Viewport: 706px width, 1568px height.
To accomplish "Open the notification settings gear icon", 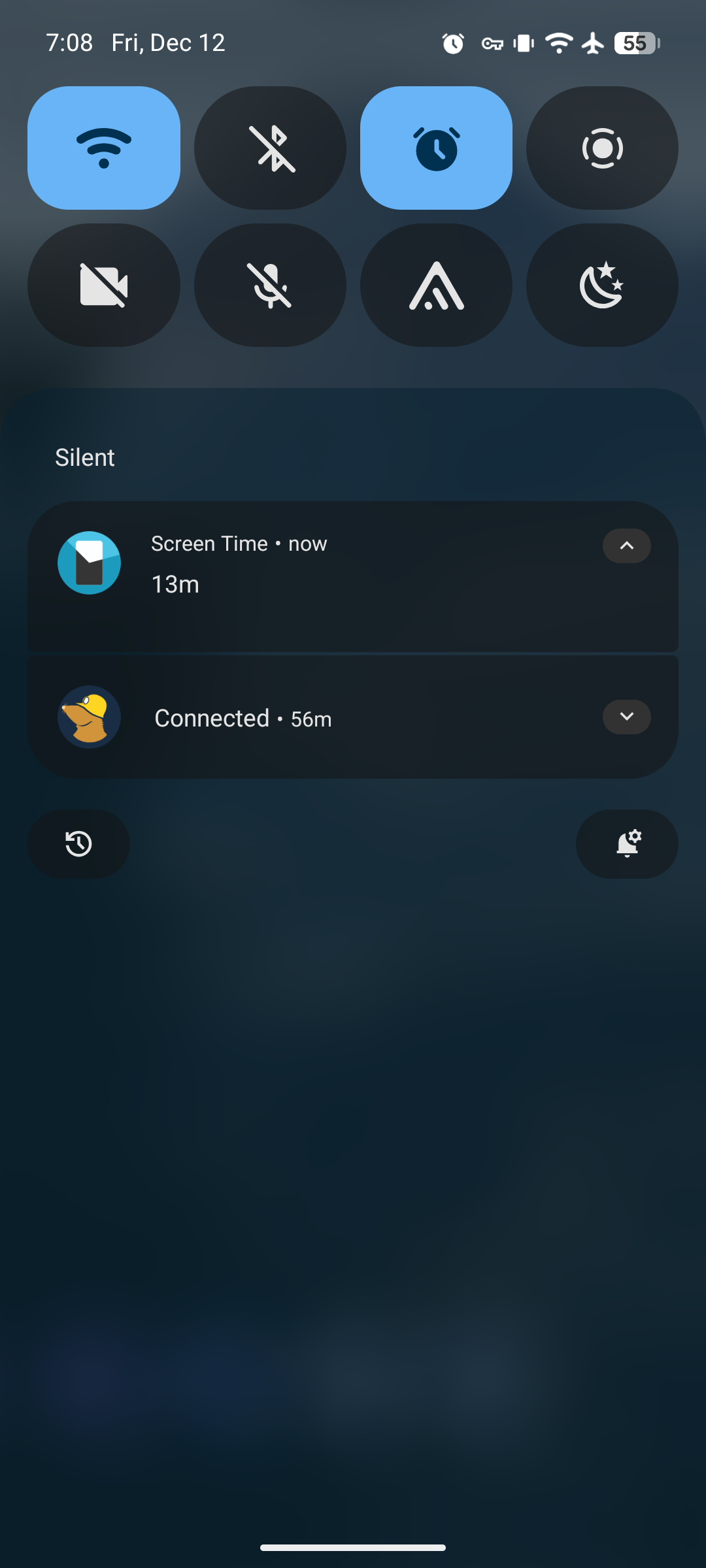I will tap(627, 844).
